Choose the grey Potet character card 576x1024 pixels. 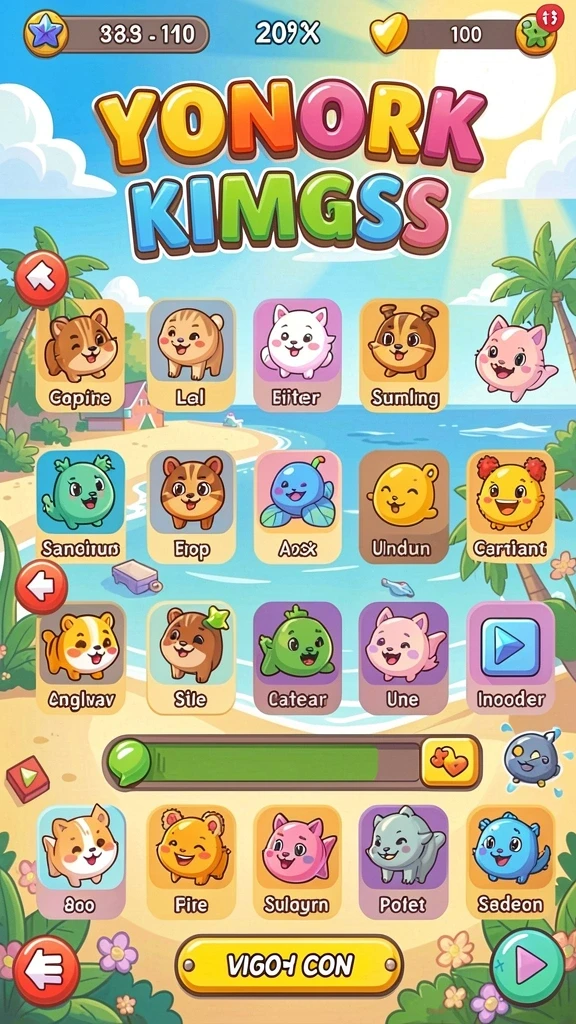[x=404, y=862]
